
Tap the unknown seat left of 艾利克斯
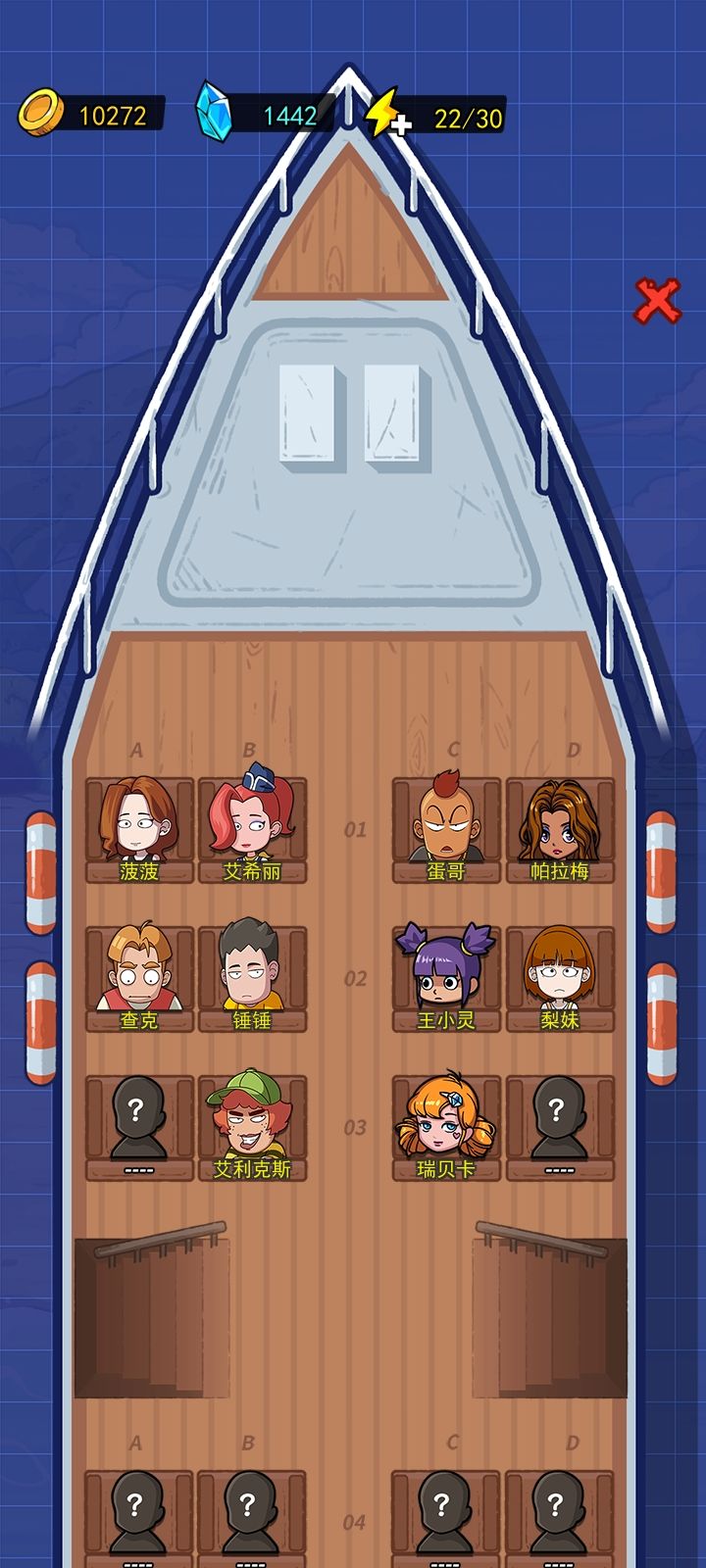[x=139, y=1128]
